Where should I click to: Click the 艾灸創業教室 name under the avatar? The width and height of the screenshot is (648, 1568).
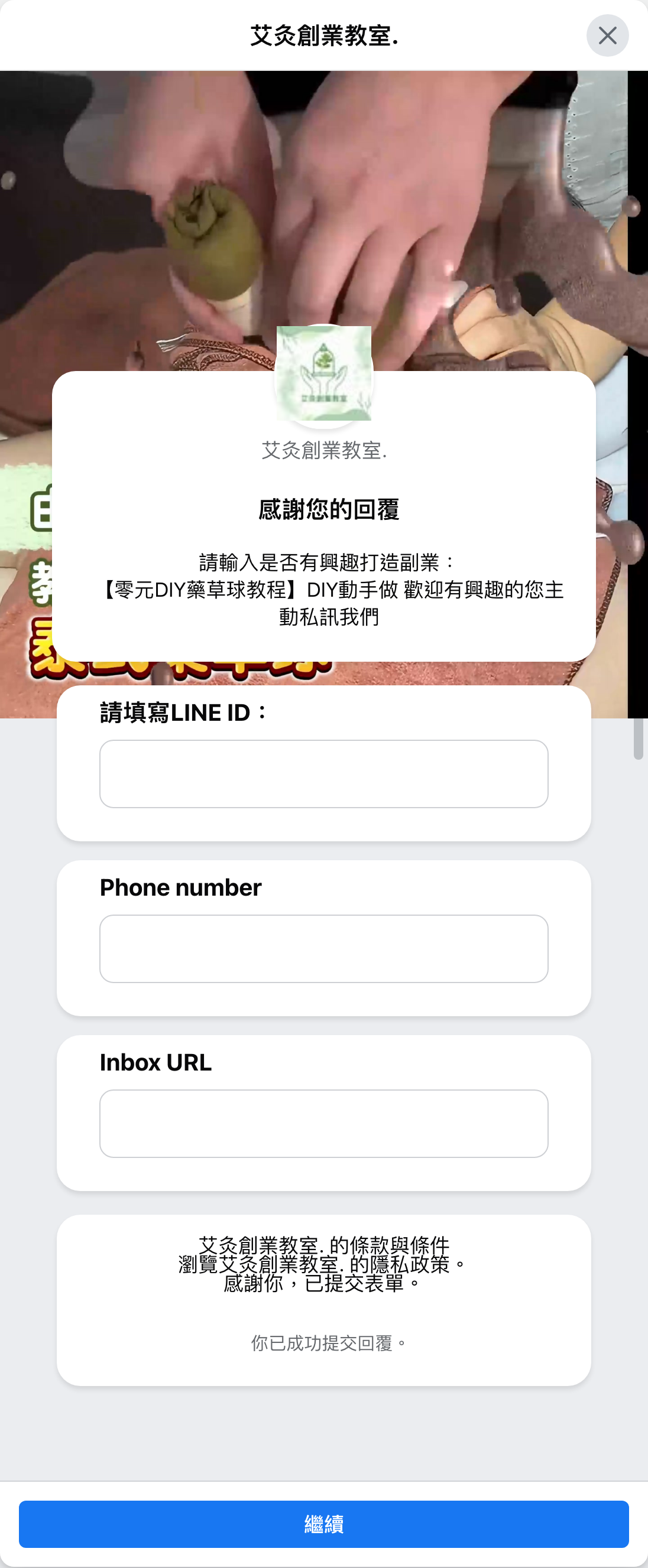(323, 450)
